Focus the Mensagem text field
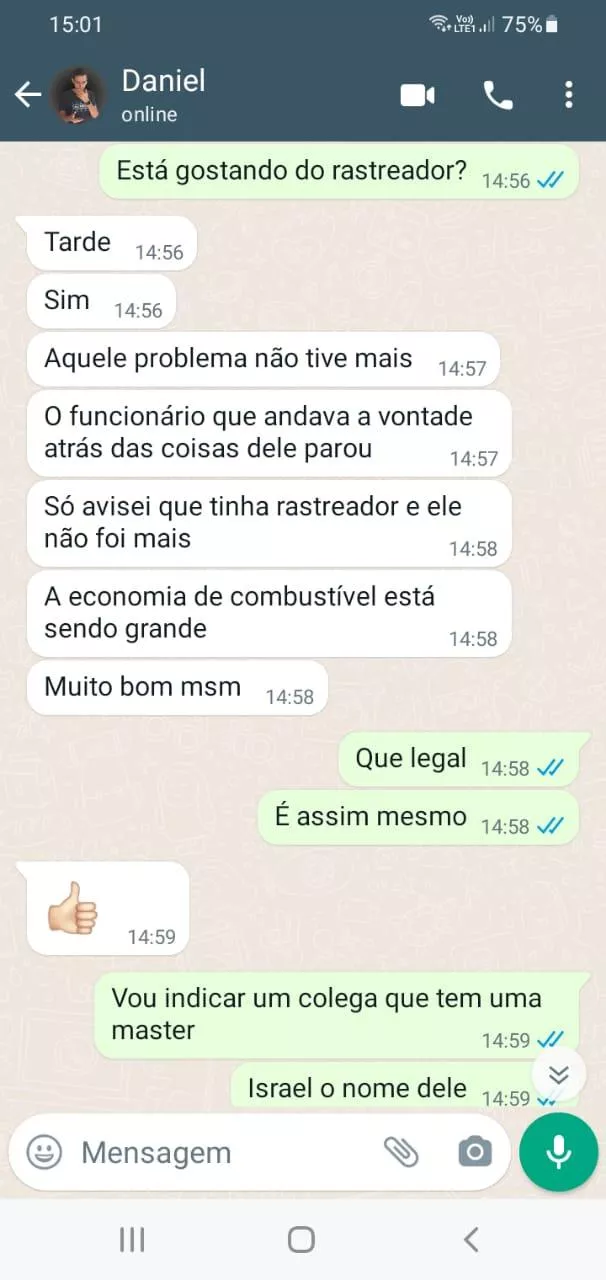Image resolution: width=606 pixels, height=1280 pixels. tap(220, 1152)
